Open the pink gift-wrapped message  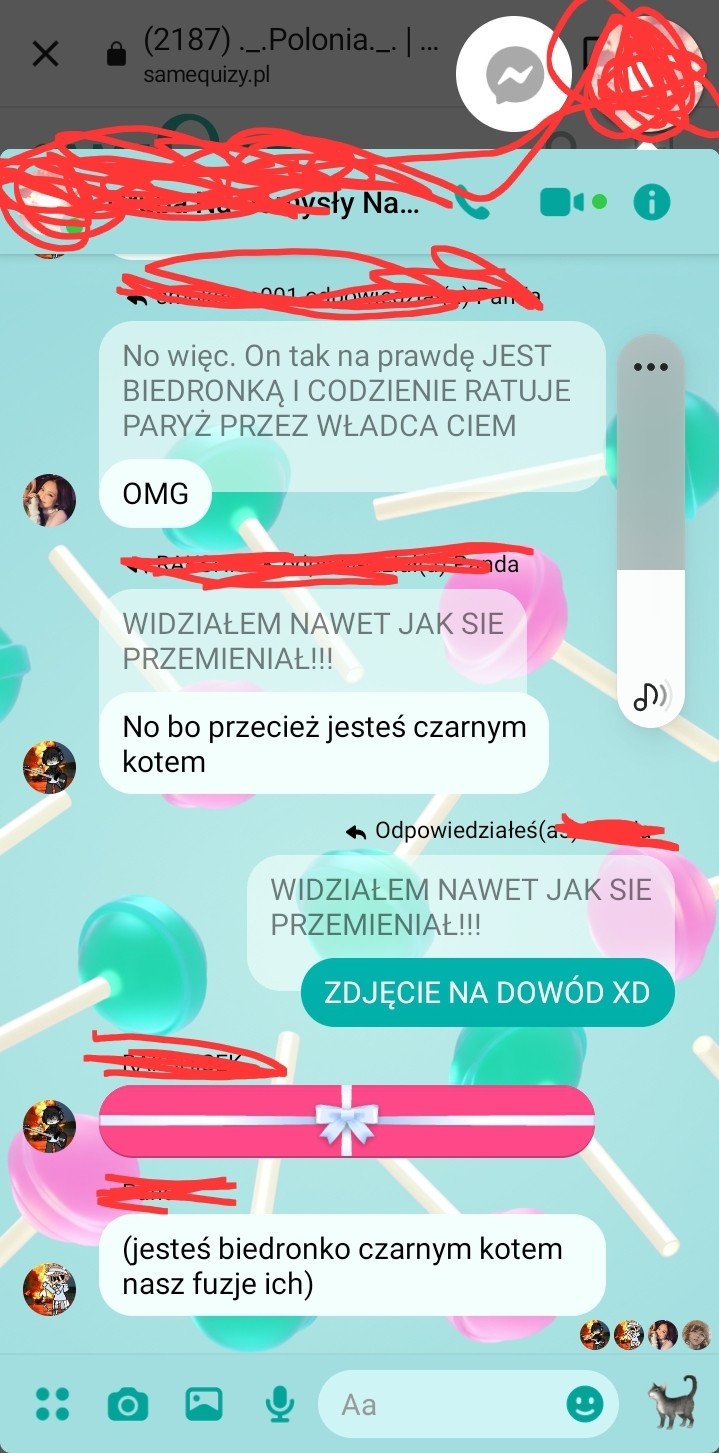(x=347, y=1121)
